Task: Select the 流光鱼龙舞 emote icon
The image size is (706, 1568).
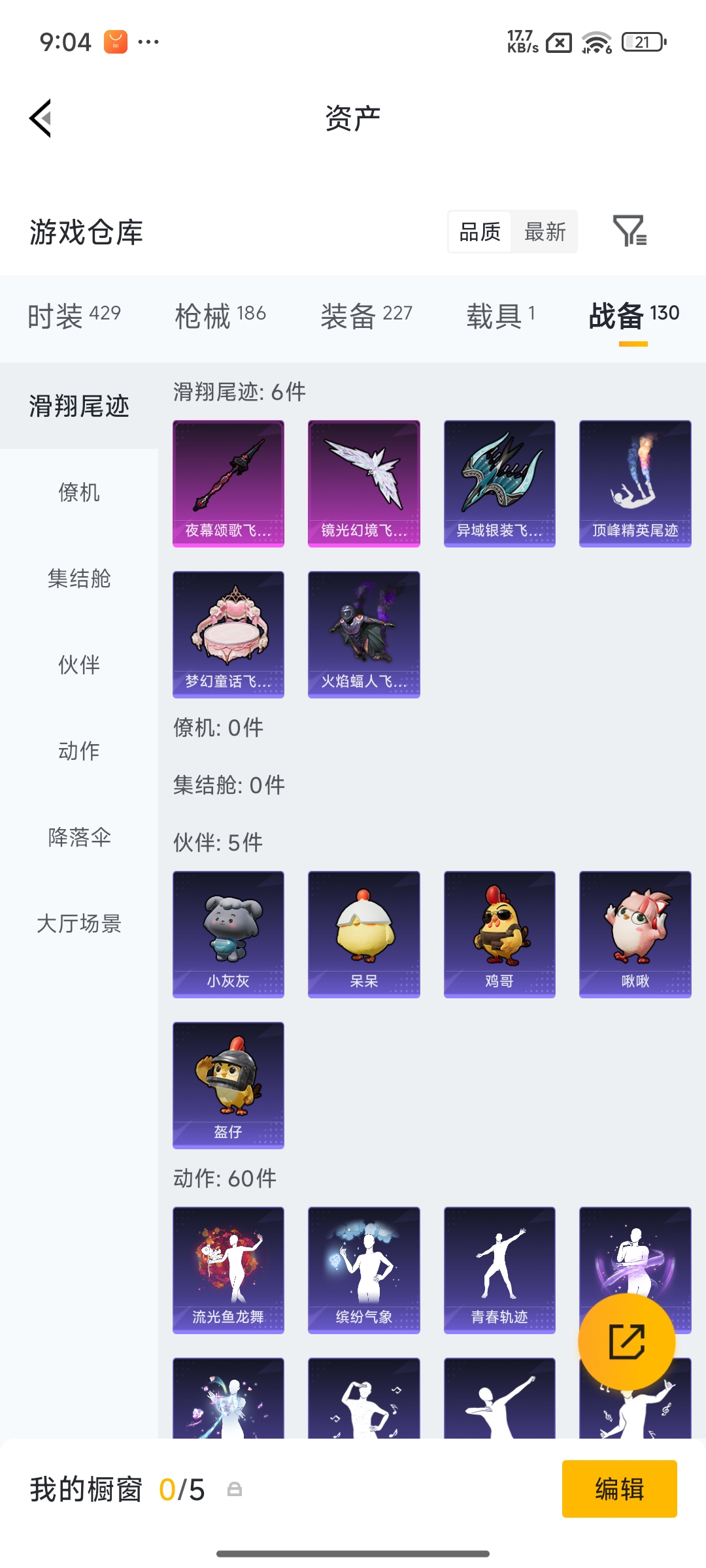Action: pyautogui.click(x=227, y=1269)
